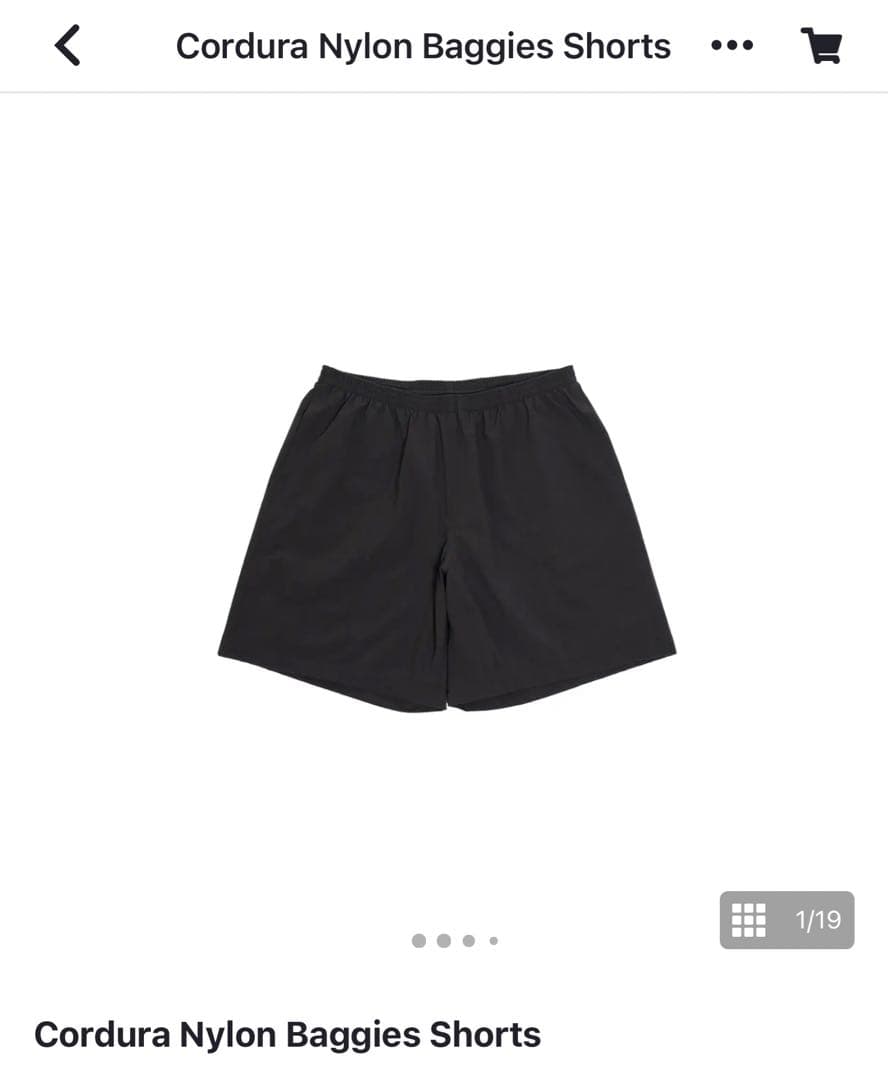Tap the product image to view fullscreen
Viewport: 888px width, 1080px height.
tap(444, 530)
